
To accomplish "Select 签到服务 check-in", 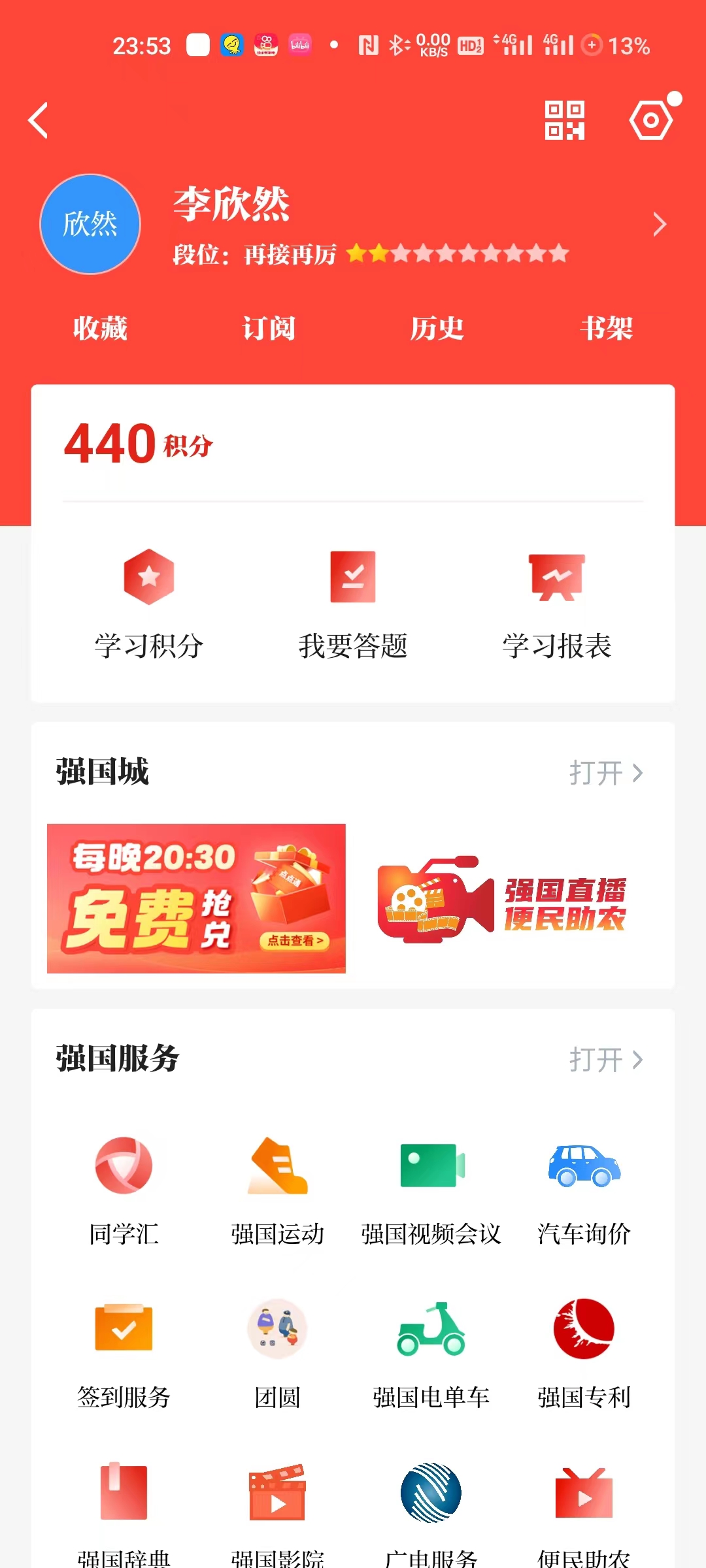I will [x=124, y=1354].
